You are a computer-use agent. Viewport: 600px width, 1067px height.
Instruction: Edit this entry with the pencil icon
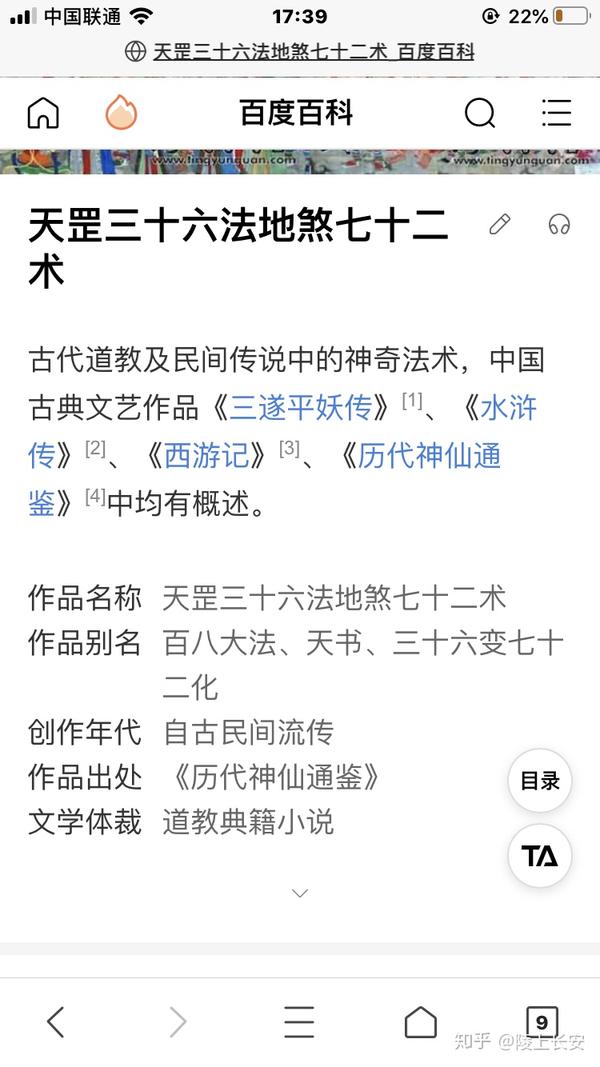tap(500, 224)
